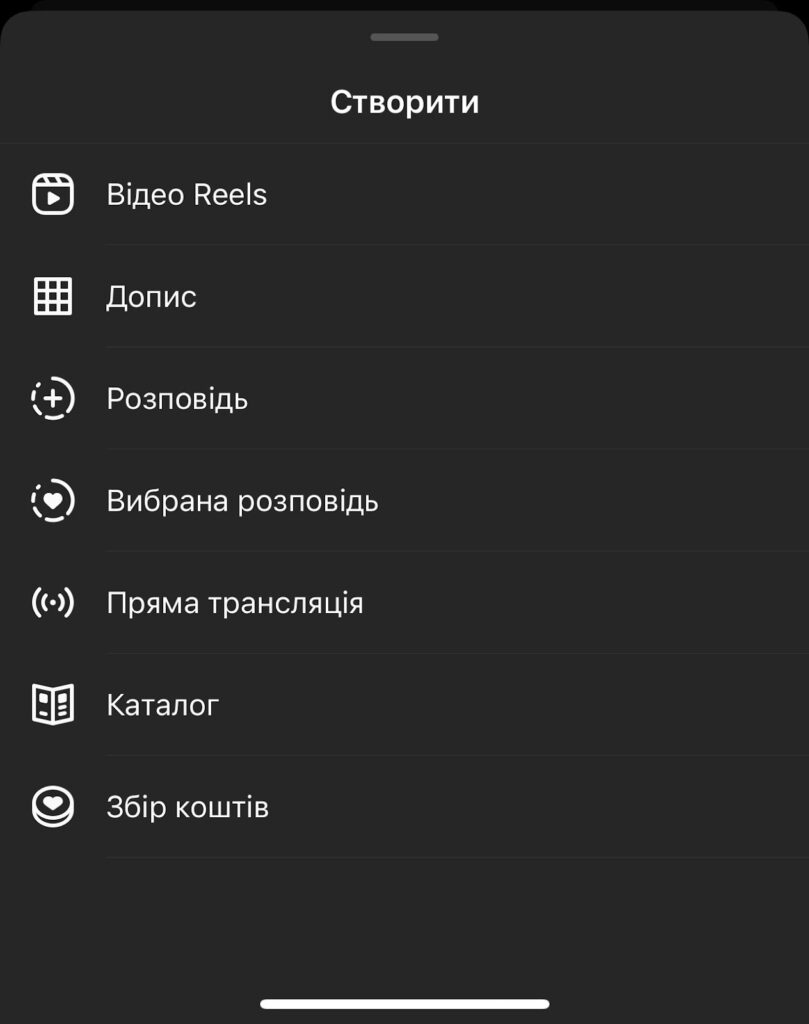This screenshot has width=809, height=1024.
Task: Select the Відео Reels option
Action: [187, 194]
